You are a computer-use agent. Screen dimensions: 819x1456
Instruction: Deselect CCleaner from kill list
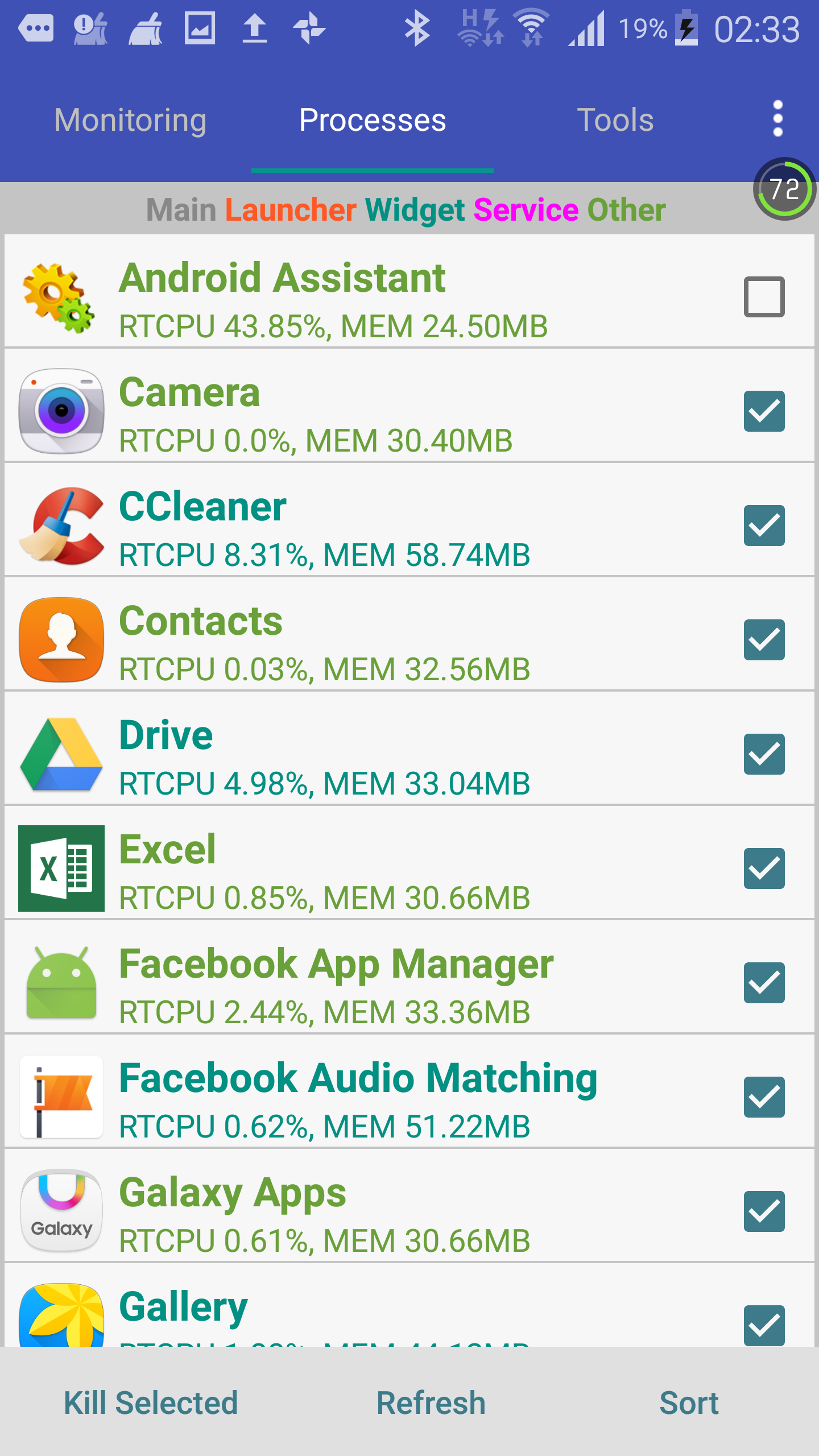(x=764, y=526)
